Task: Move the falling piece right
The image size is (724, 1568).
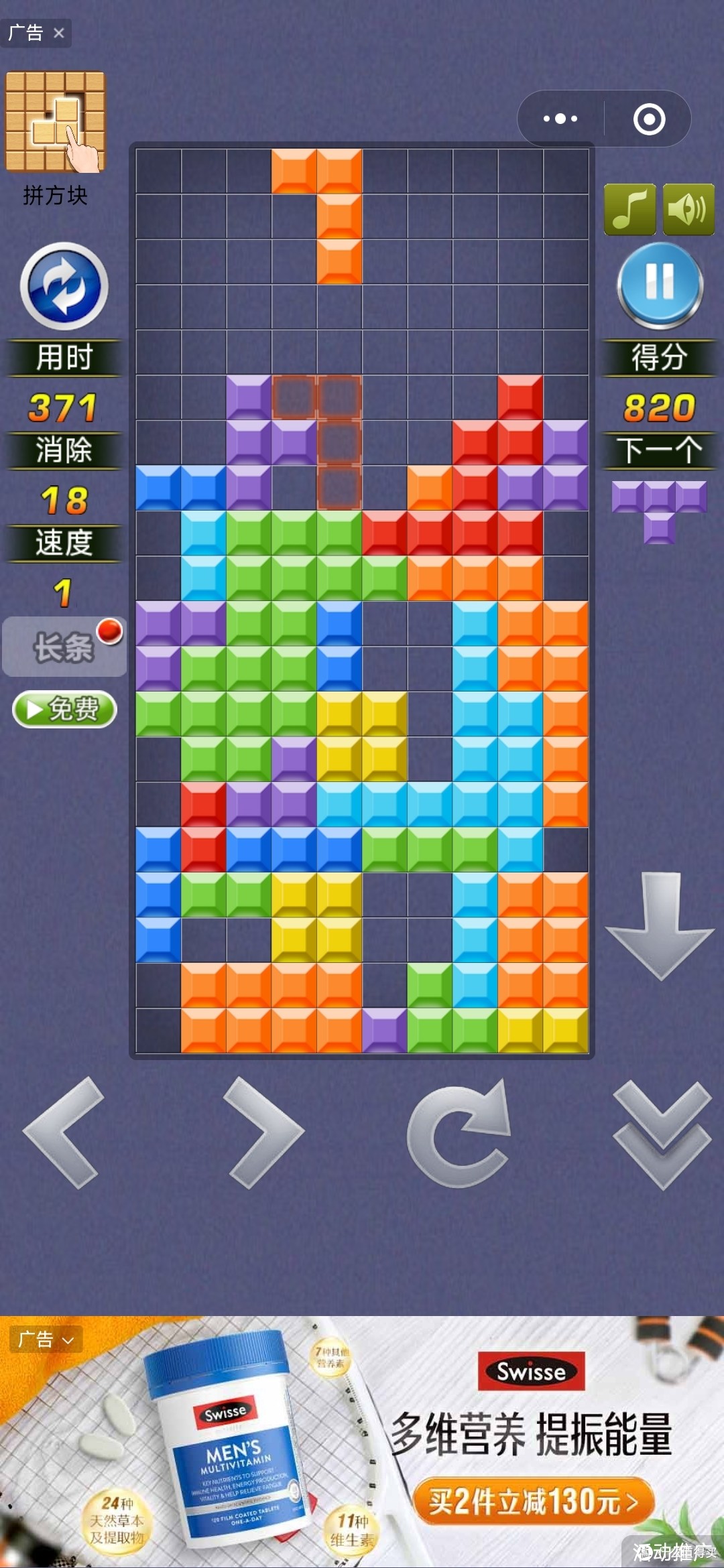Action: coord(263,1132)
